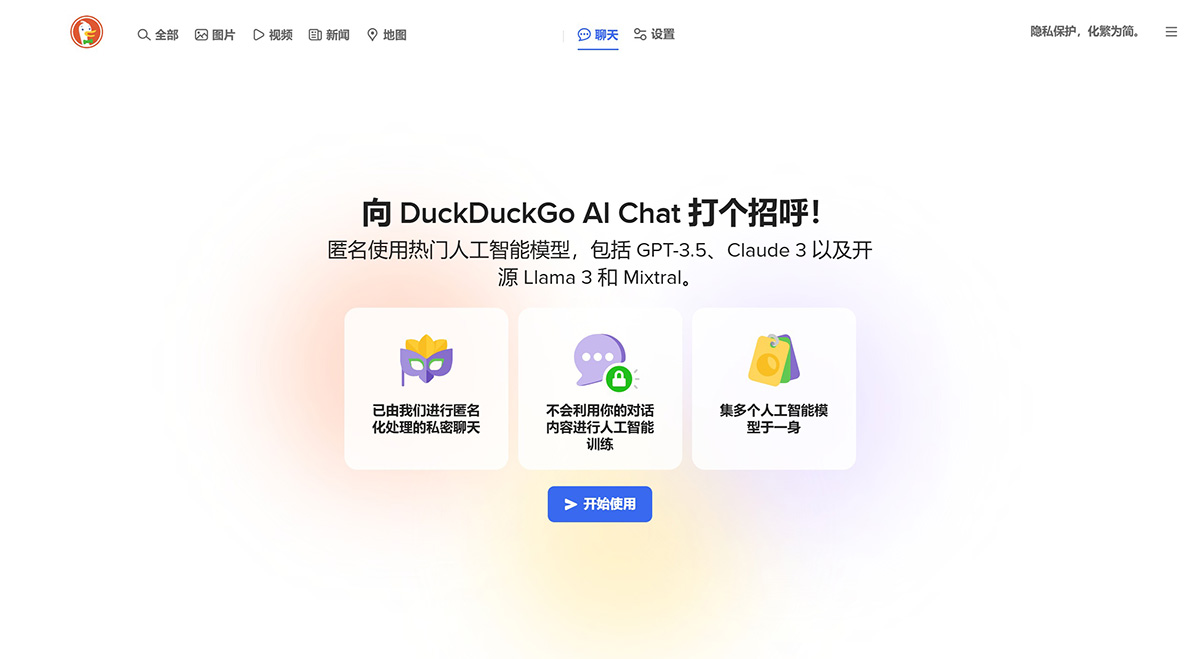This screenshot has width=1200, height=659.
Task: Switch to the 地图 tab
Action: point(387,35)
